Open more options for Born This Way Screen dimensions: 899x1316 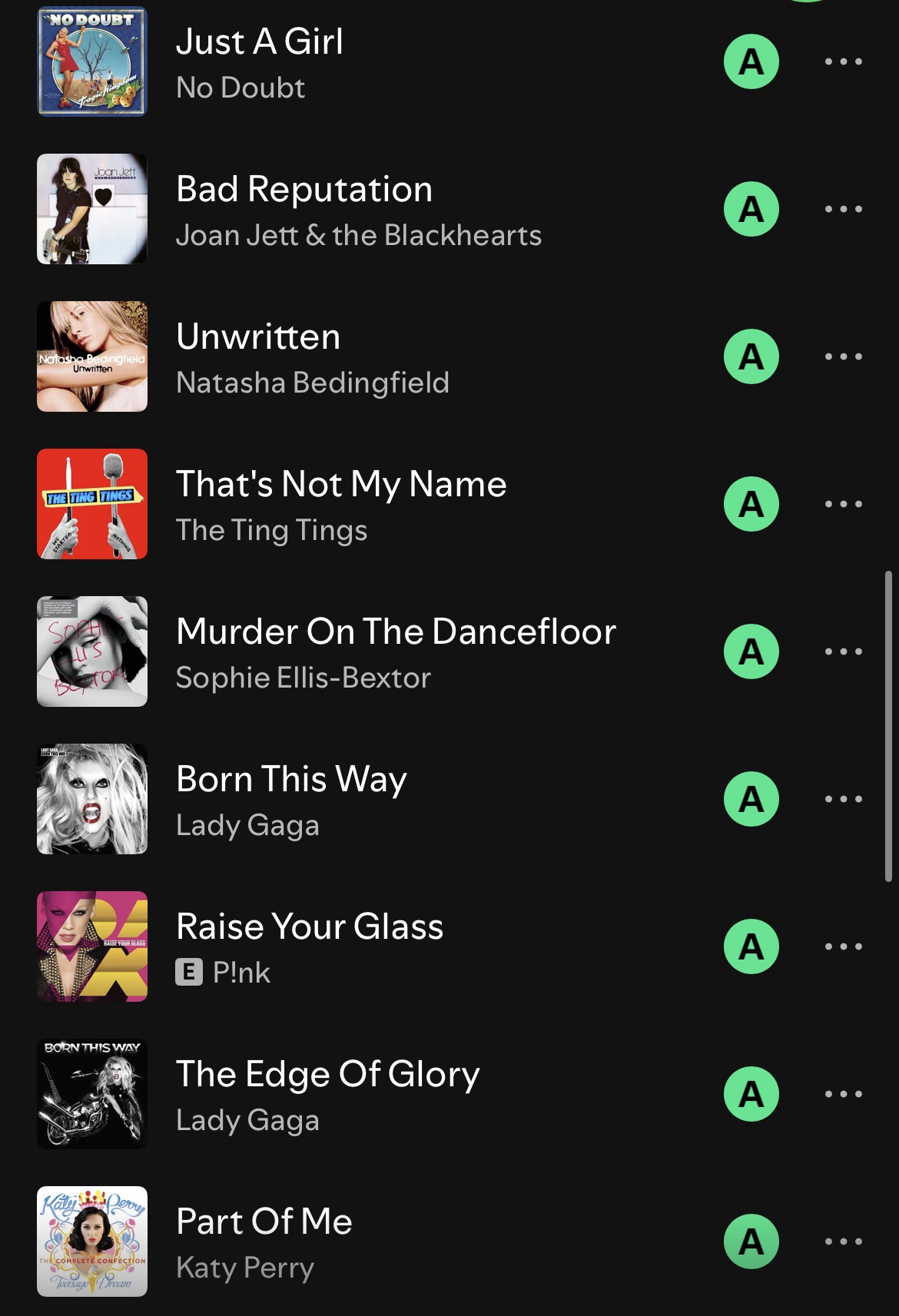(843, 799)
